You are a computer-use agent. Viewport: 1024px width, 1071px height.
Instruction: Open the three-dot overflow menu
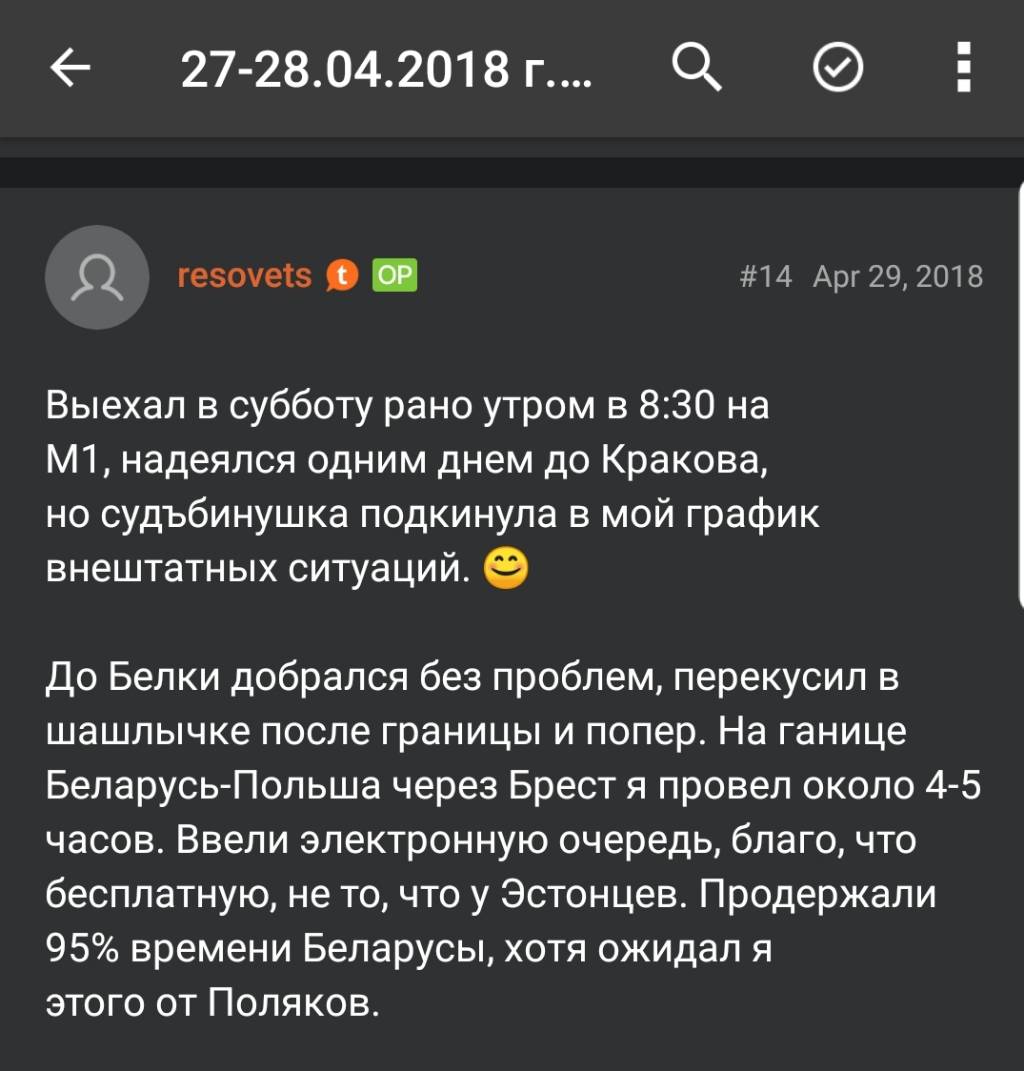pyautogui.click(x=964, y=69)
